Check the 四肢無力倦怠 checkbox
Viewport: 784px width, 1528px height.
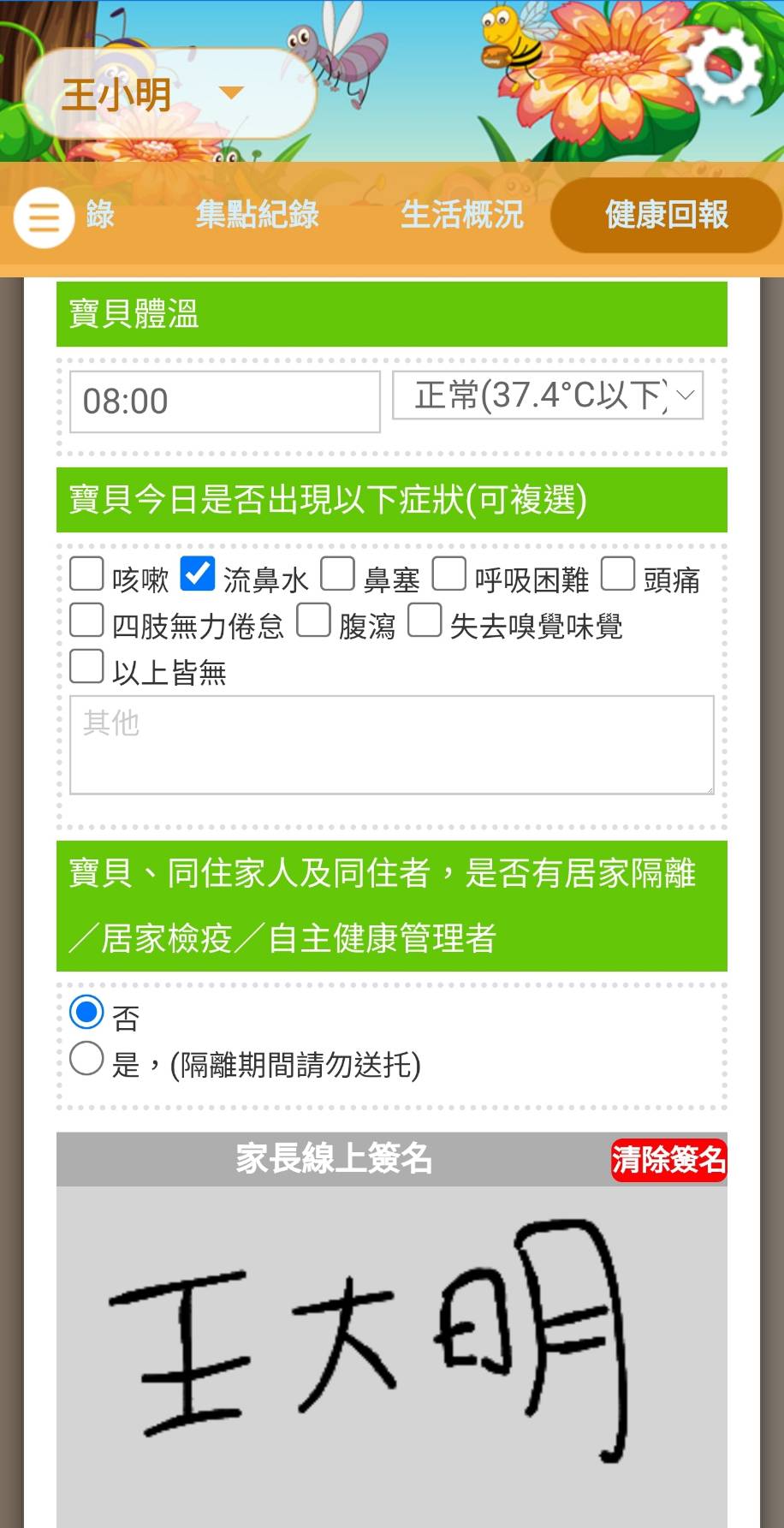pos(86,621)
